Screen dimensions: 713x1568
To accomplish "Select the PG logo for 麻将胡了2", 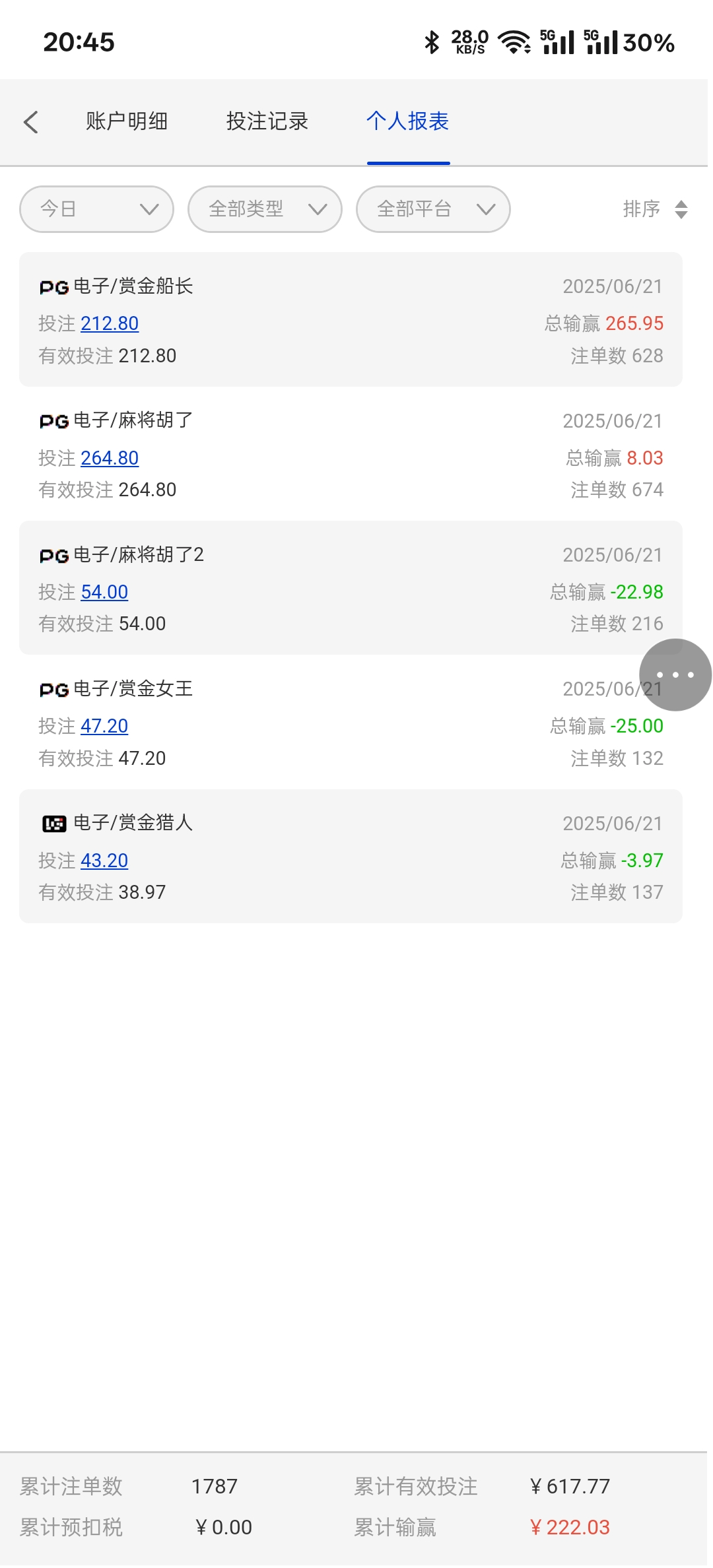I will 55,556.
